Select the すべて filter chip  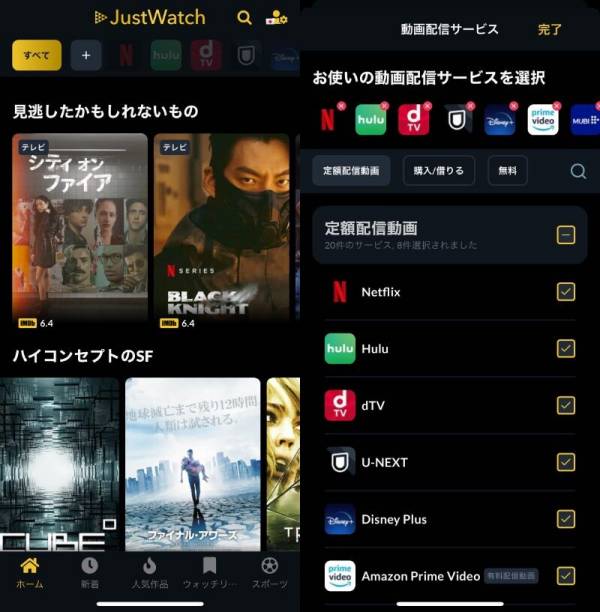tap(36, 55)
